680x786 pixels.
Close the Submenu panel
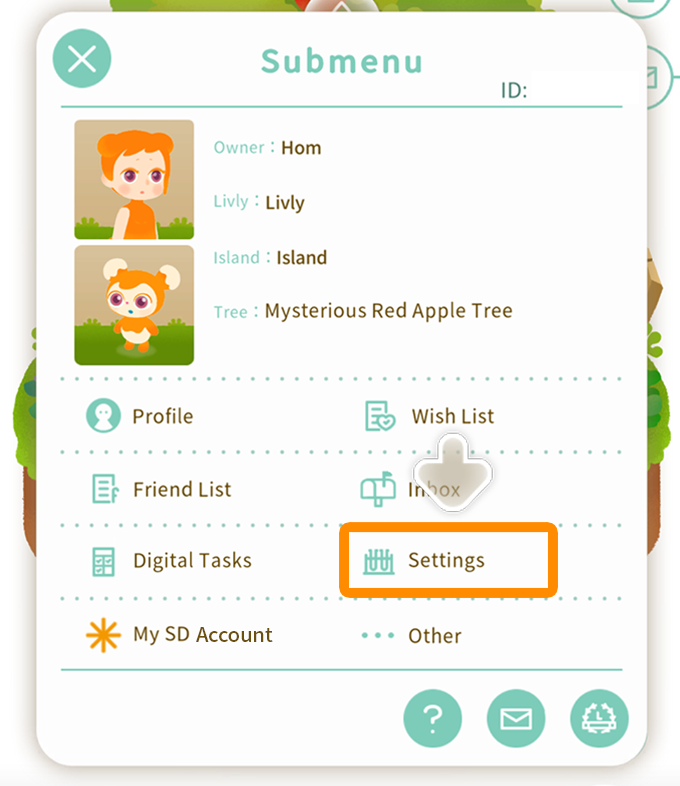point(82,59)
